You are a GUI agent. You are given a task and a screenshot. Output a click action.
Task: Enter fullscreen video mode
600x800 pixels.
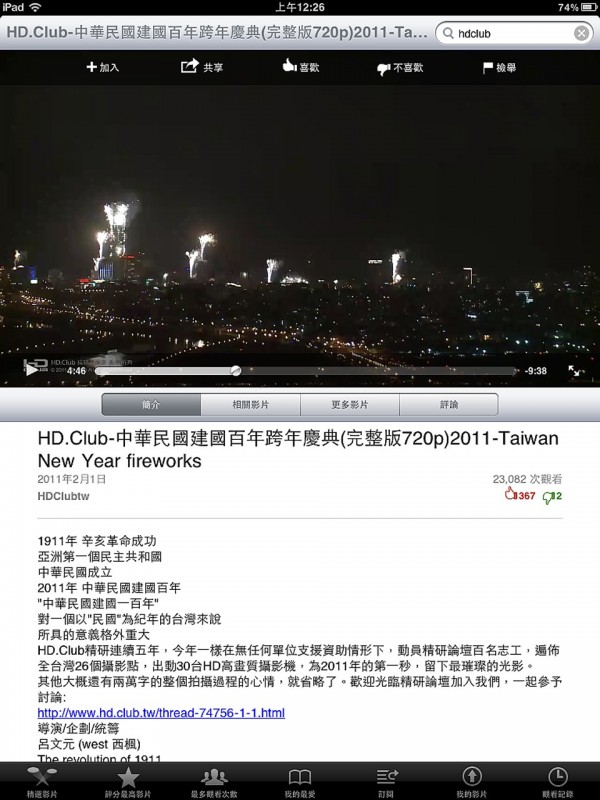576,370
